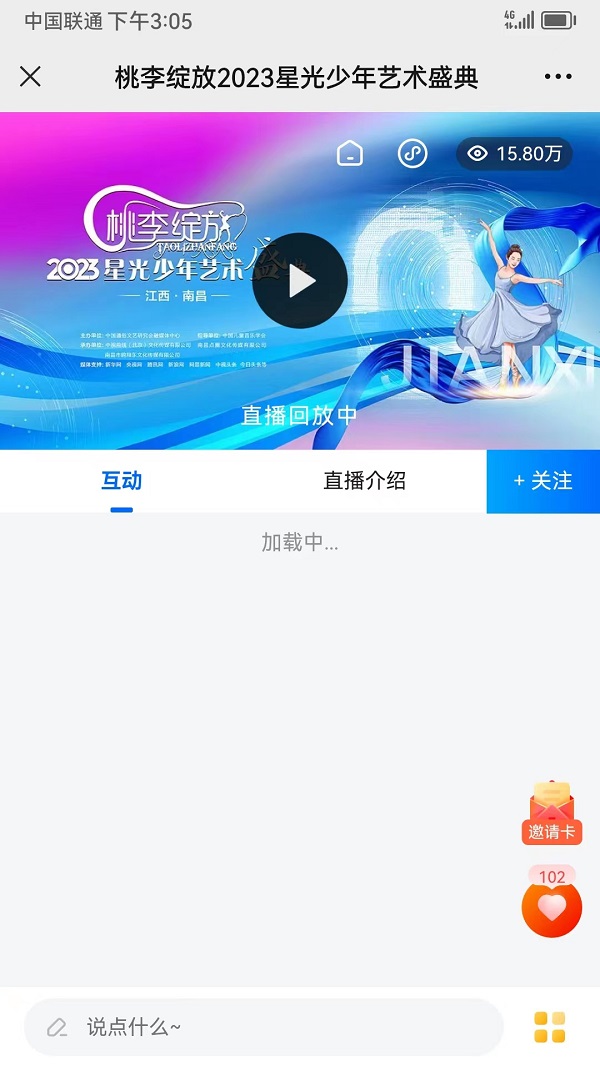This screenshot has height=1066, width=600.
Task: Tap the link icon on video
Action: point(412,153)
